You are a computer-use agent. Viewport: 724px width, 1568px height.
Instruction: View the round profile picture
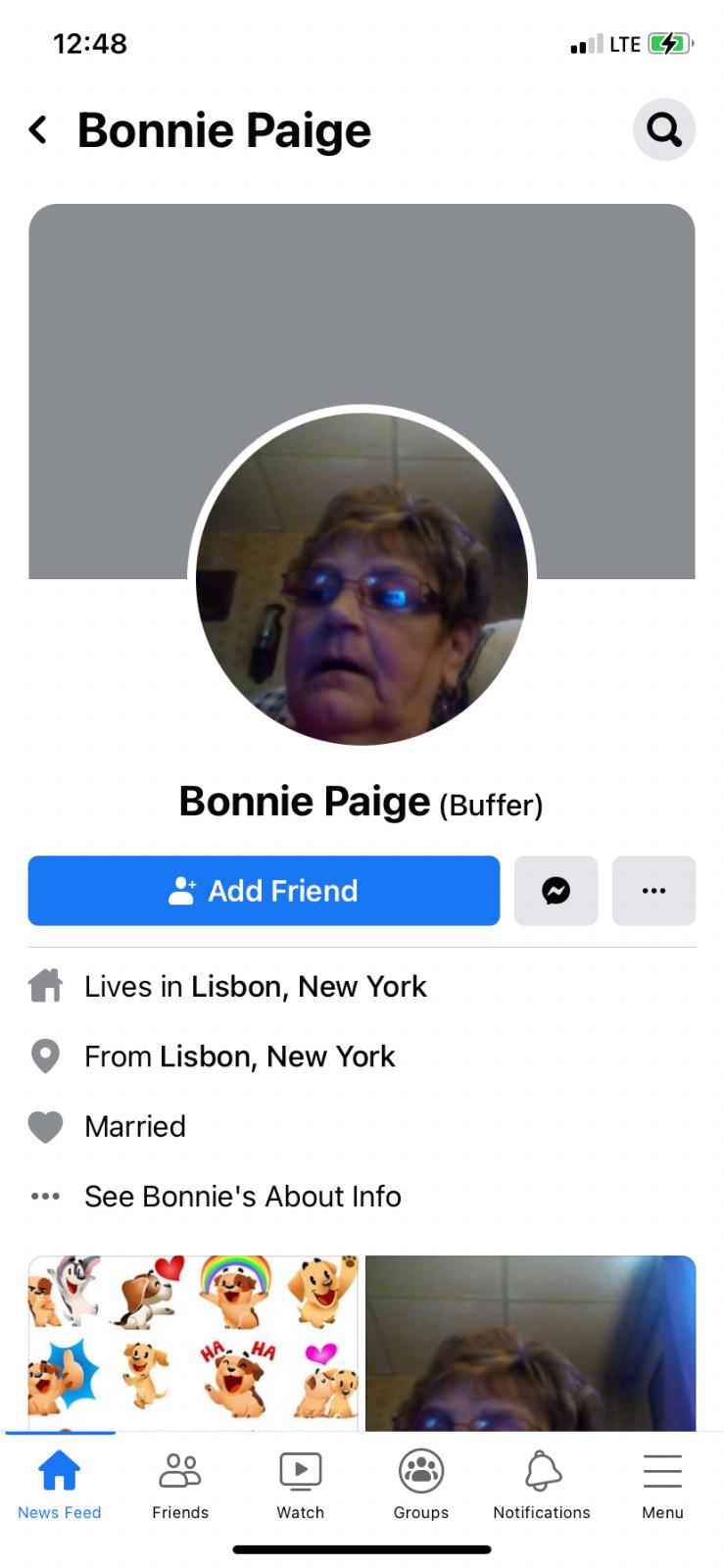pyautogui.click(x=362, y=578)
